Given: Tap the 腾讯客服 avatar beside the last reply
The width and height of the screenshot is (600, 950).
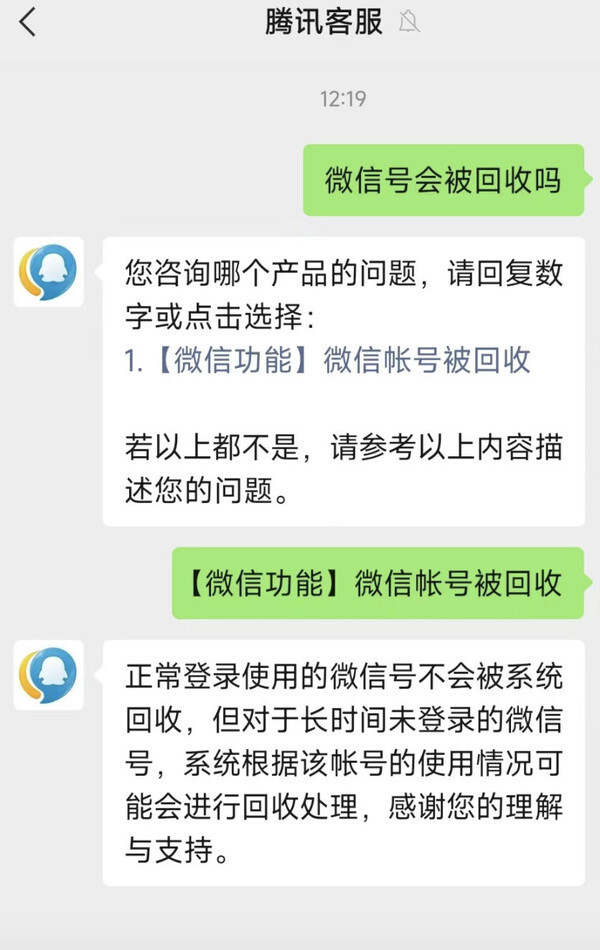Looking at the screenshot, I should [x=48, y=675].
